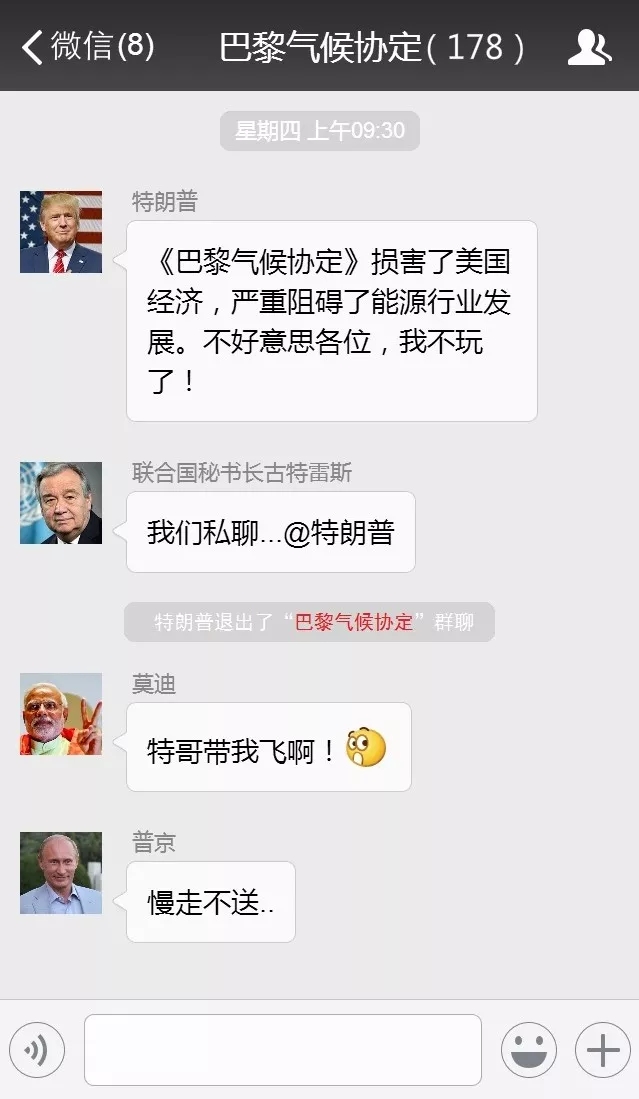Open 特朗普's profile avatar
This screenshot has width=639, height=1099.
click(x=61, y=232)
